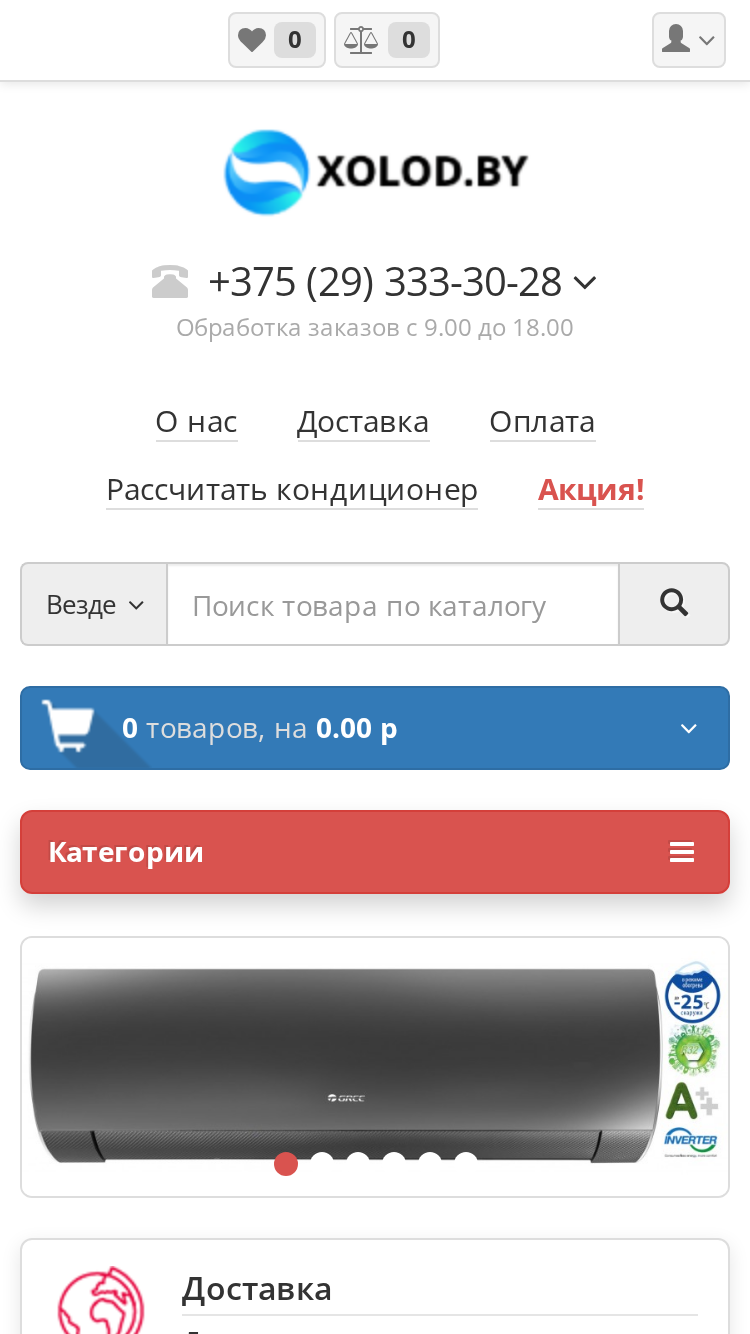Image resolution: width=750 pixels, height=1334 pixels.
Task: Select the second slider page dot
Action: (x=322, y=1164)
